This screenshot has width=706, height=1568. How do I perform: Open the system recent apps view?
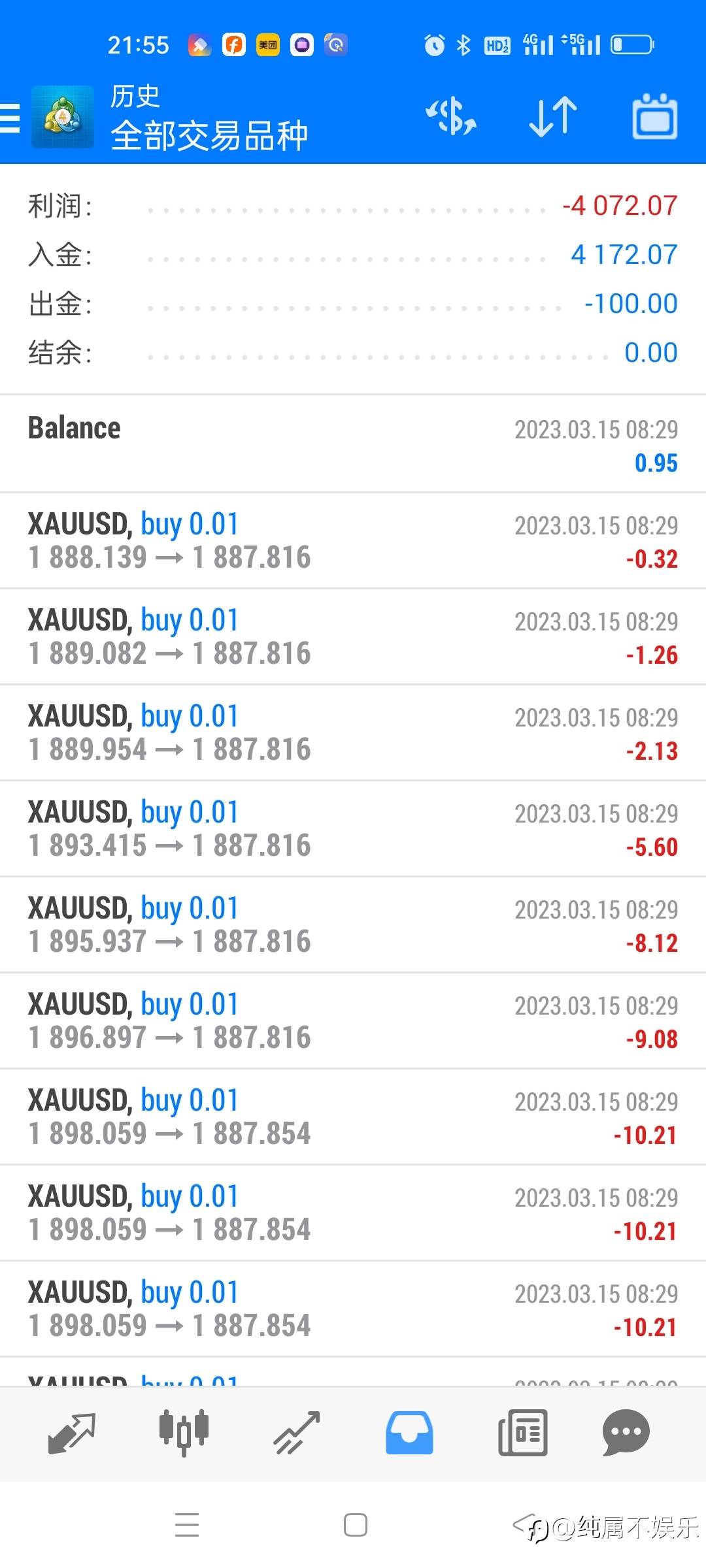click(x=187, y=1526)
